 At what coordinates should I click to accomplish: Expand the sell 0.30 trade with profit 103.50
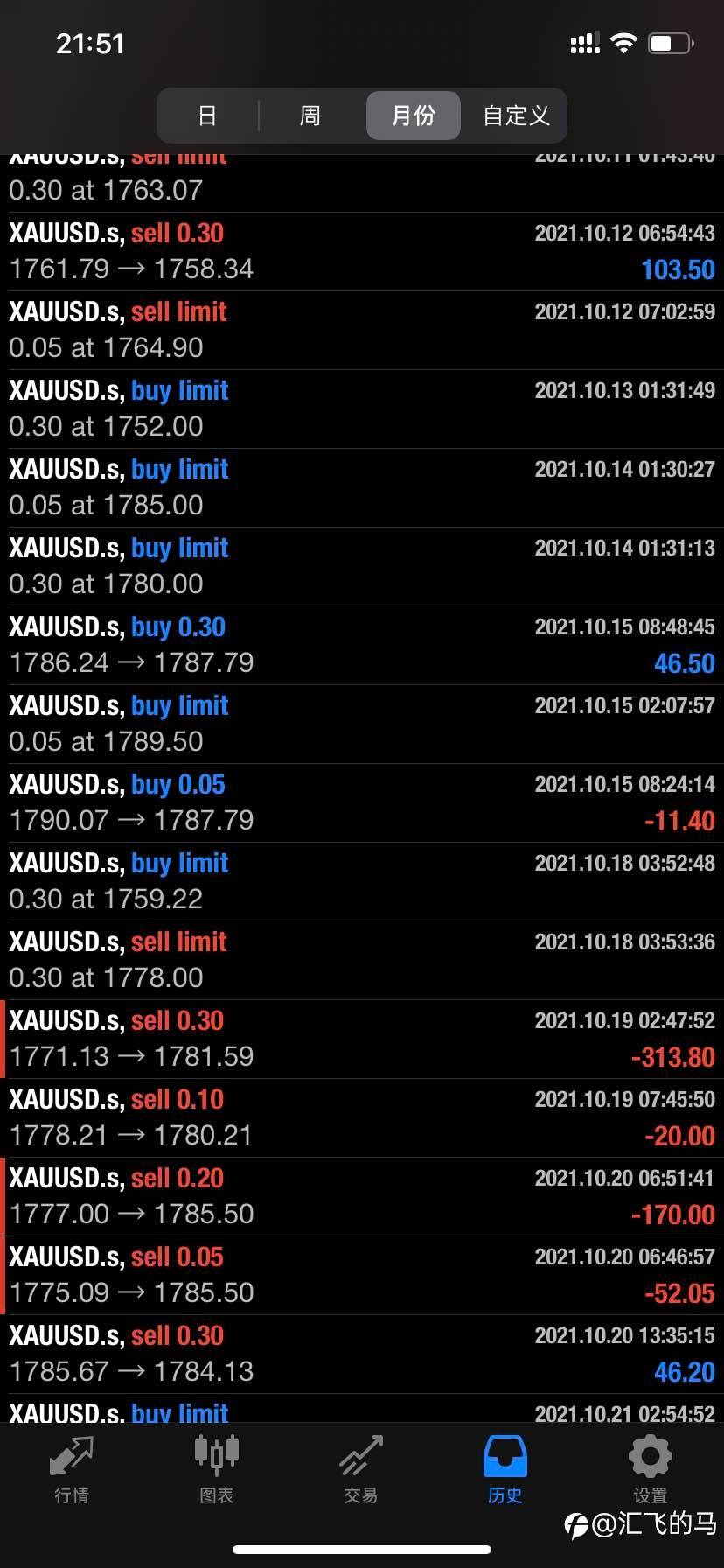pyautogui.click(x=362, y=252)
